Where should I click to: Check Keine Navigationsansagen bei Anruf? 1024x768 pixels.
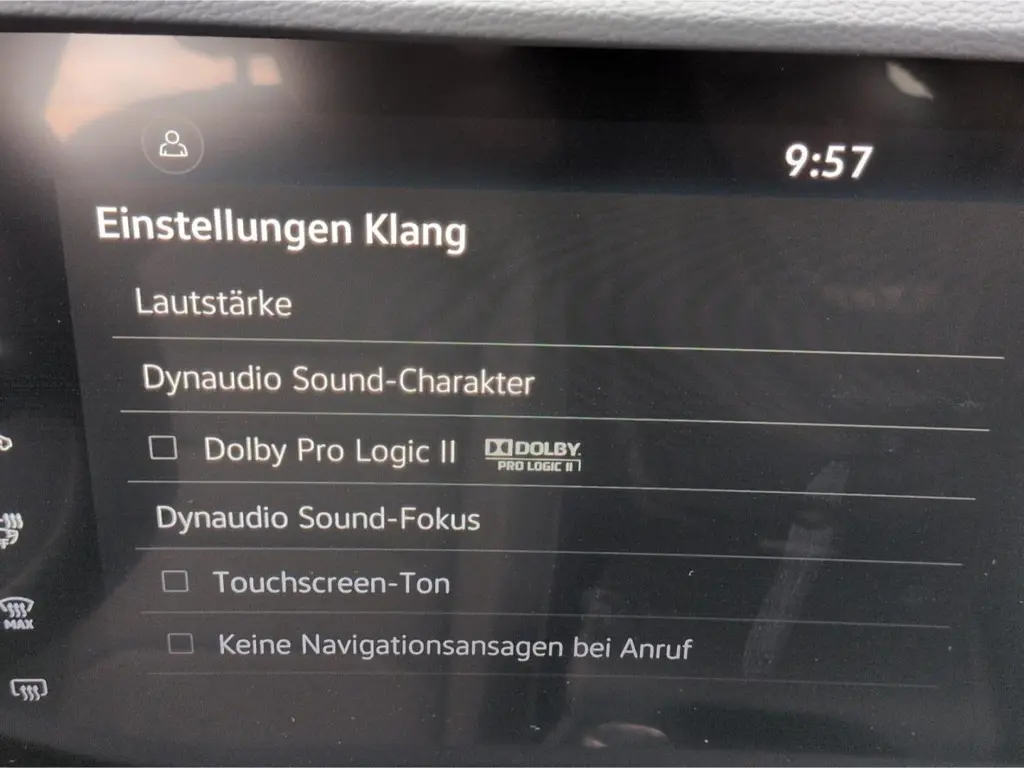coord(180,643)
